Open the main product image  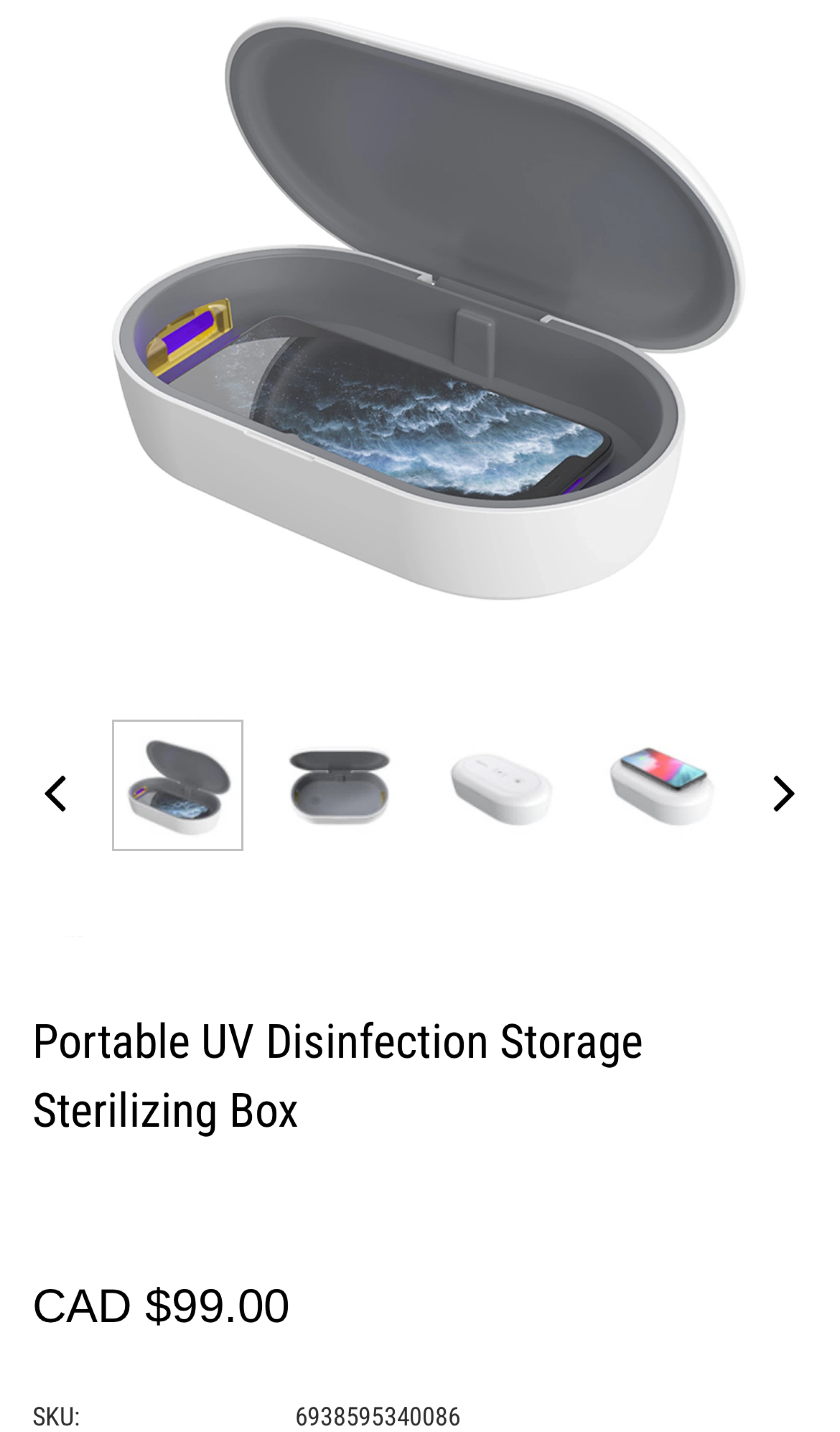click(420, 318)
